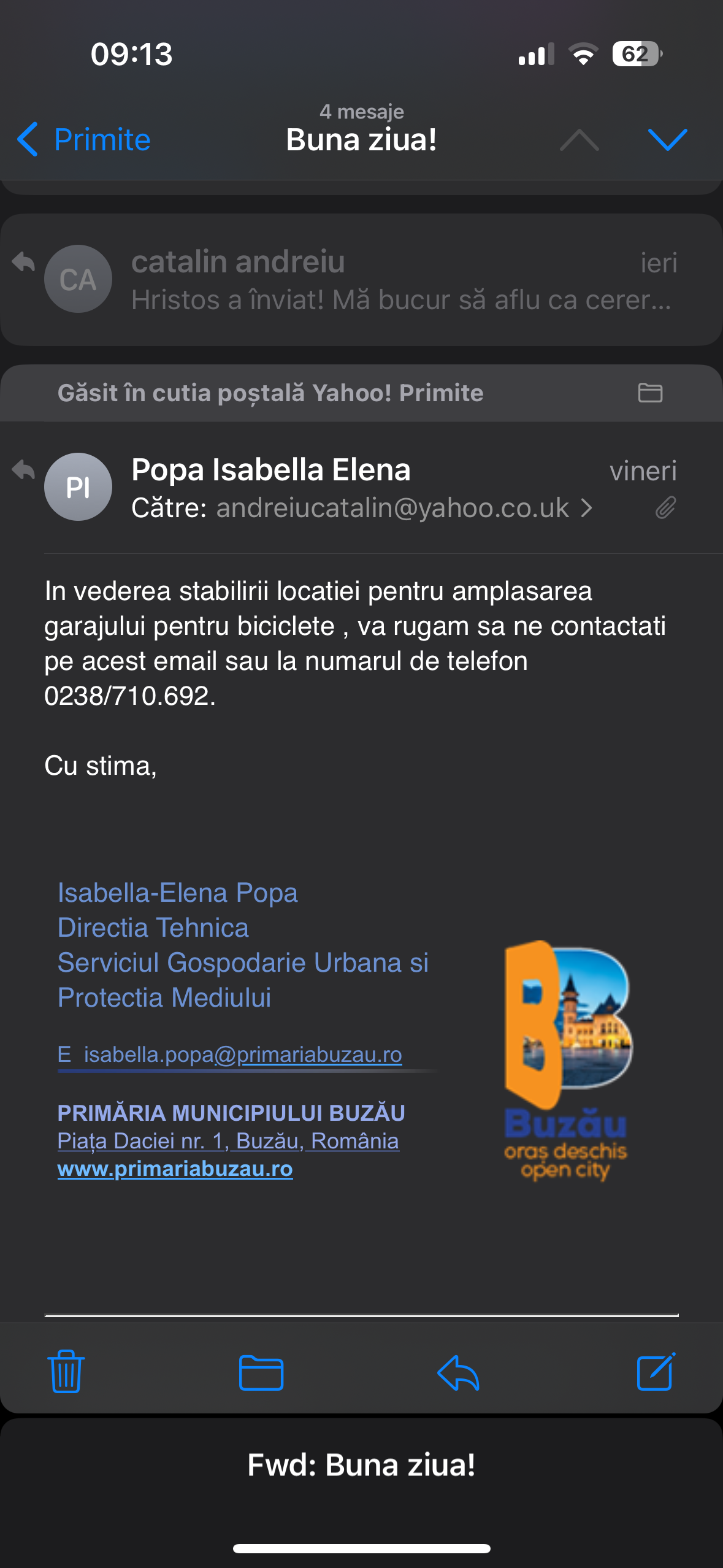Move message to a folder
This screenshot has width=723, height=1568.
pos(261,1372)
